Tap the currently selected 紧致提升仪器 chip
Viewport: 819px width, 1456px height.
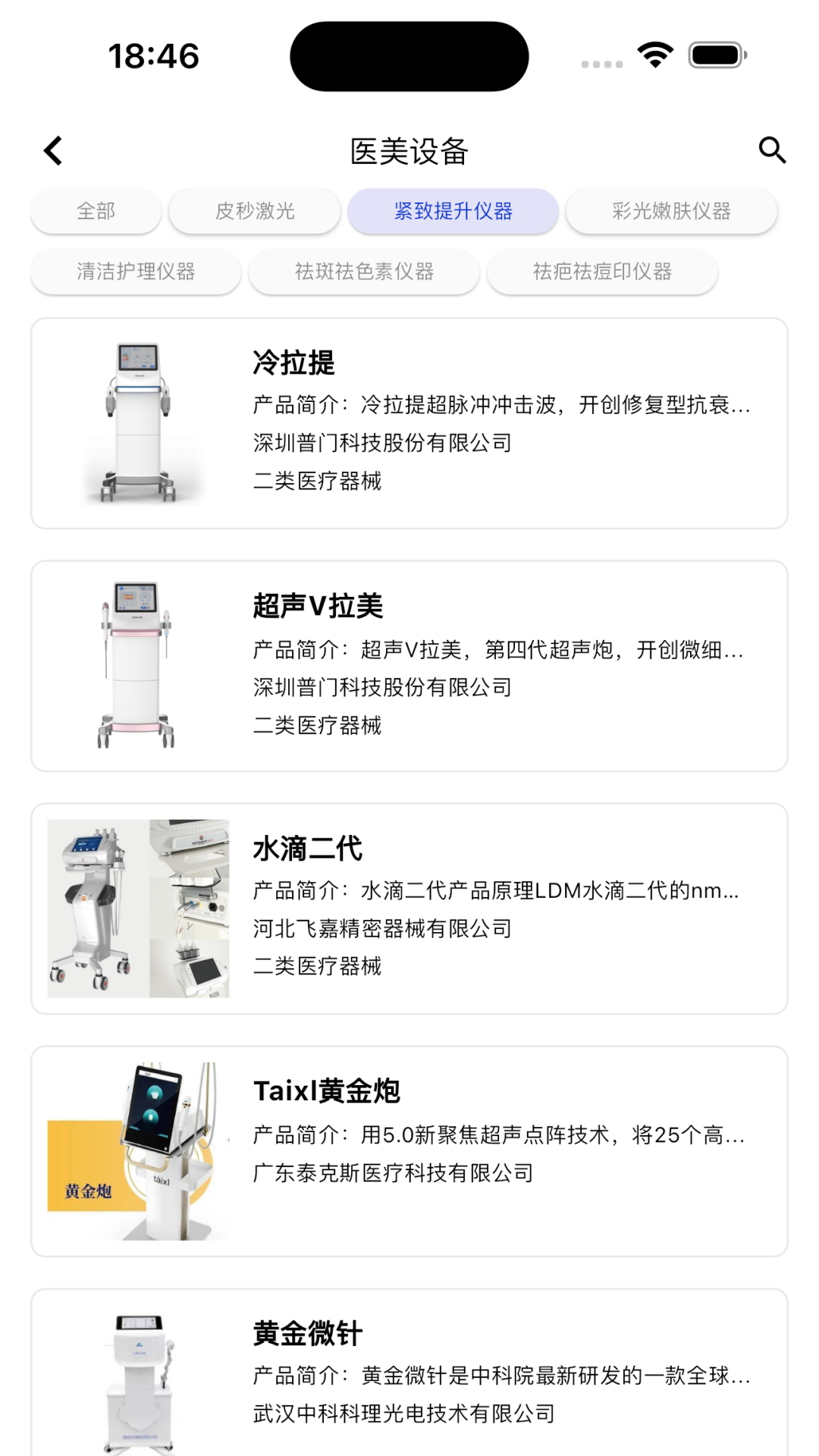(x=453, y=211)
